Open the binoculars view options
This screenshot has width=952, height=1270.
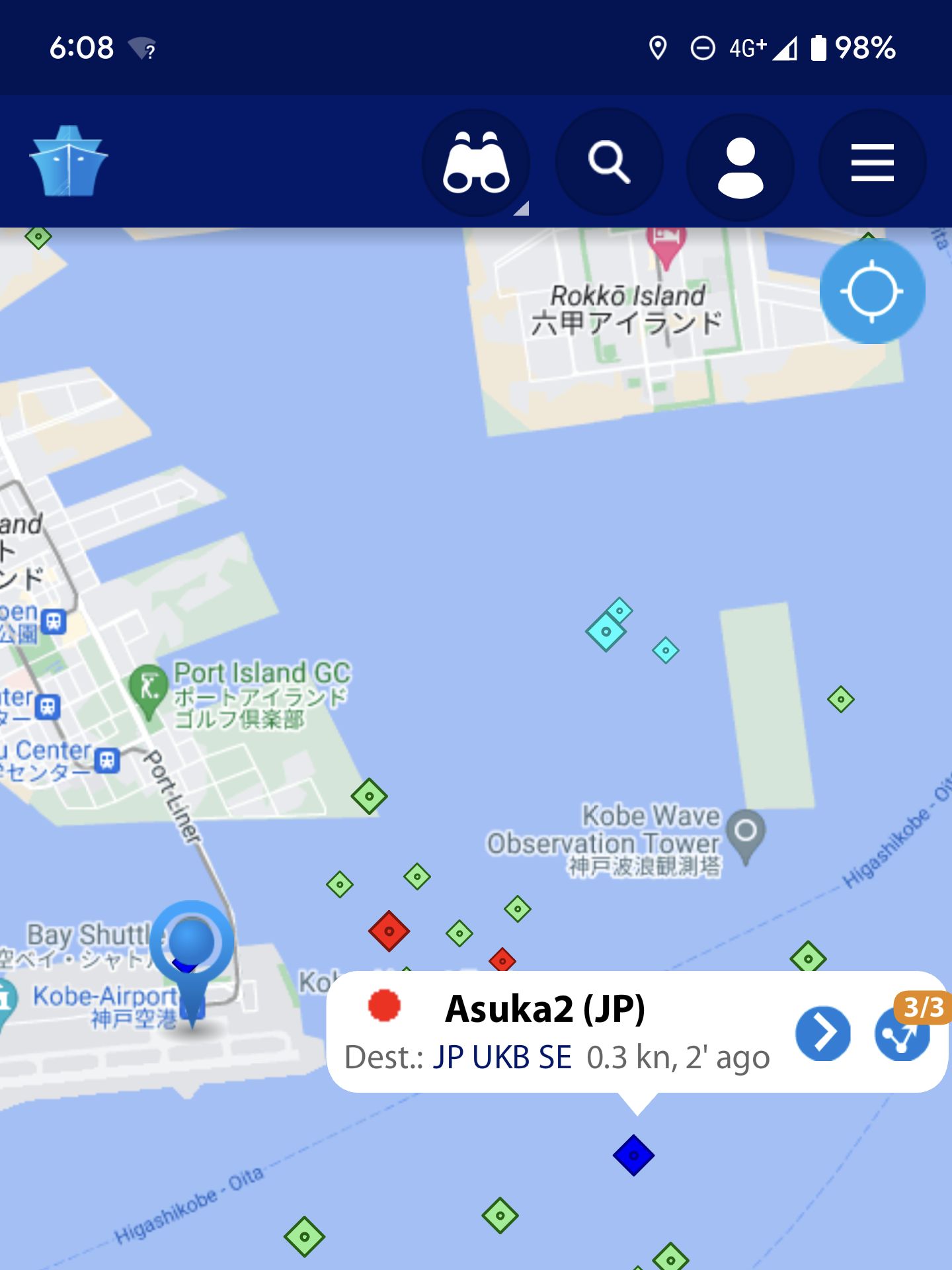point(476,163)
